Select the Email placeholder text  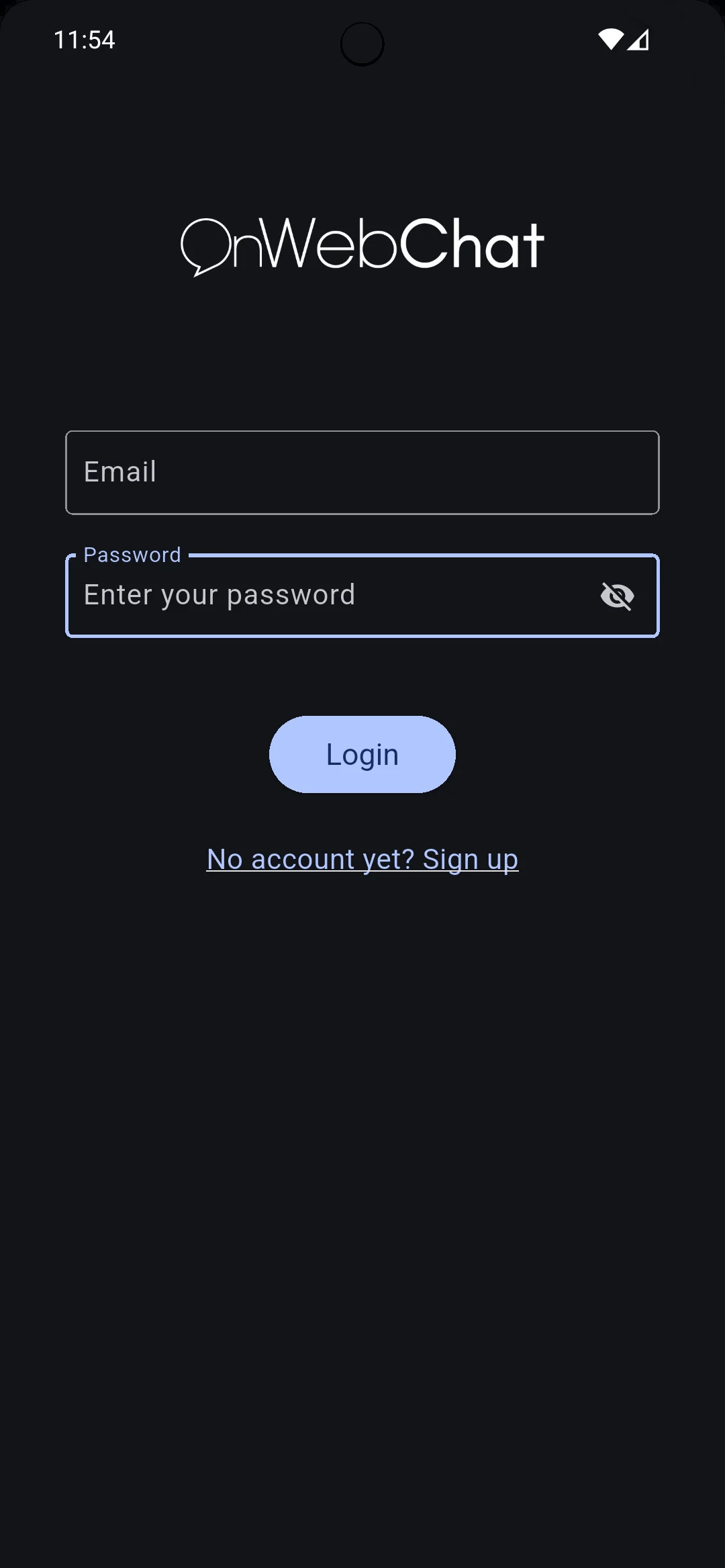tap(121, 471)
